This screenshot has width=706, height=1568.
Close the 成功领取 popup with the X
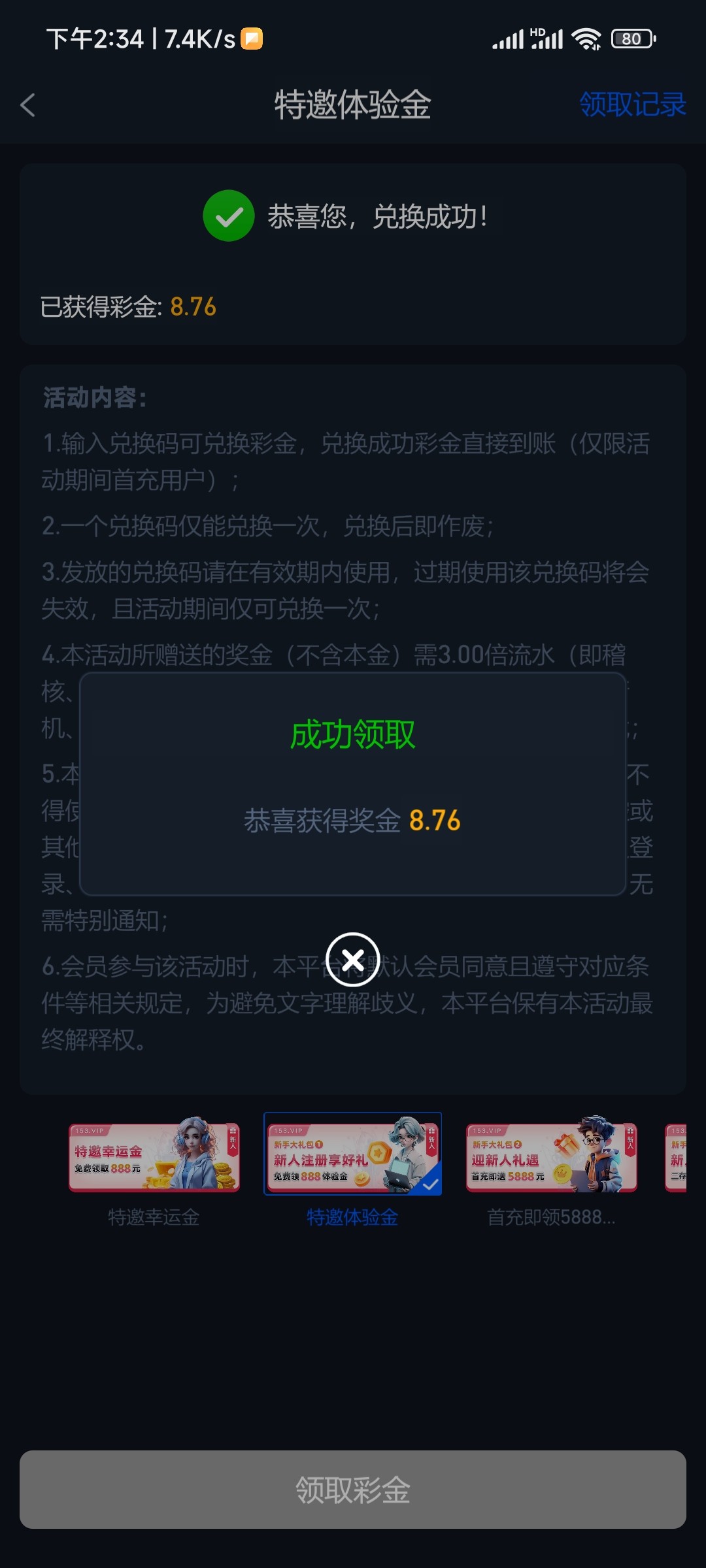(353, 960)
